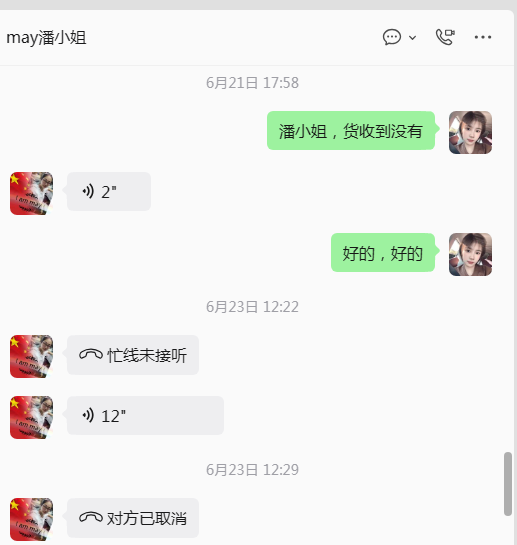
Task: Expand the dropdown arrow beside chat icon
Action: pyautogui.click(x=412, y=38)
